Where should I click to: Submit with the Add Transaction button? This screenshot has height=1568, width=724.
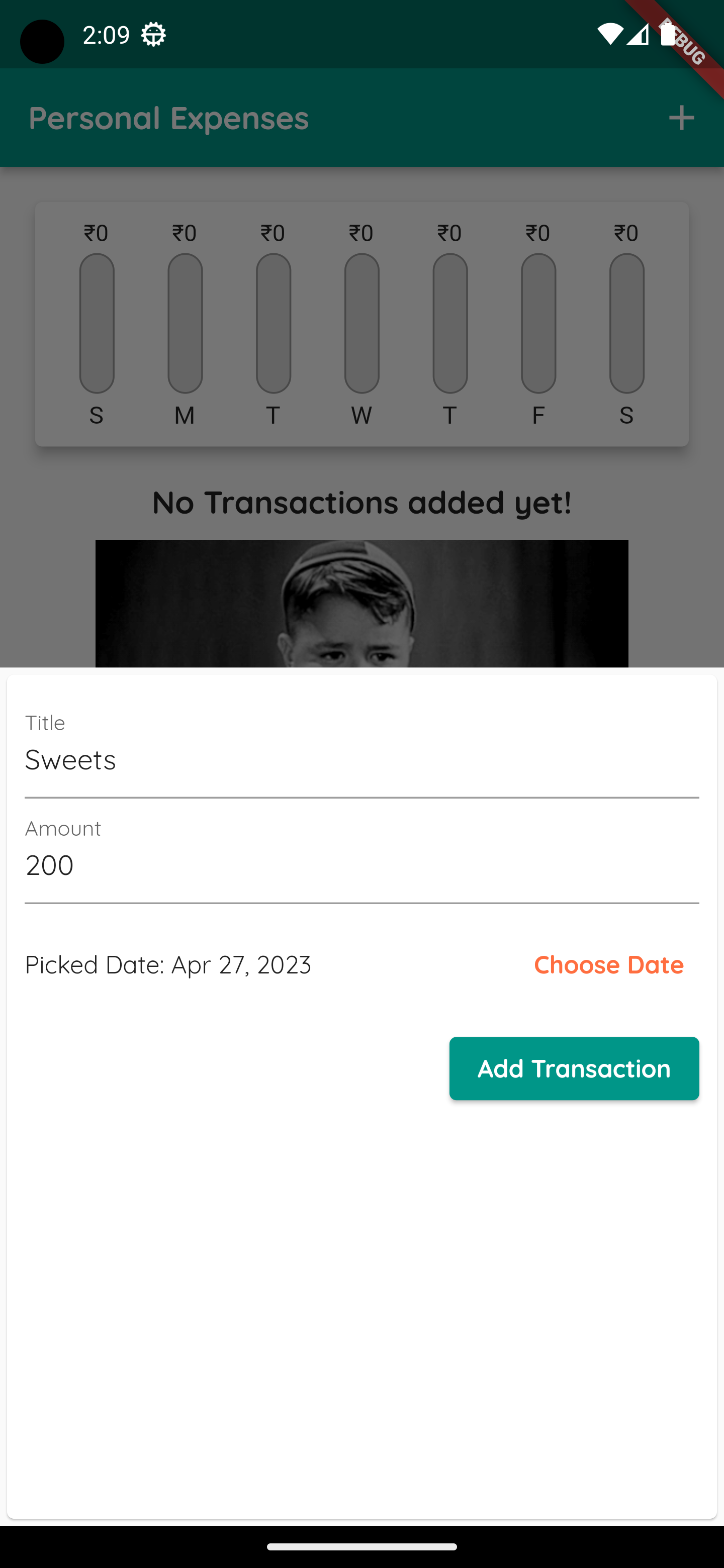[x=574, y=1068]
